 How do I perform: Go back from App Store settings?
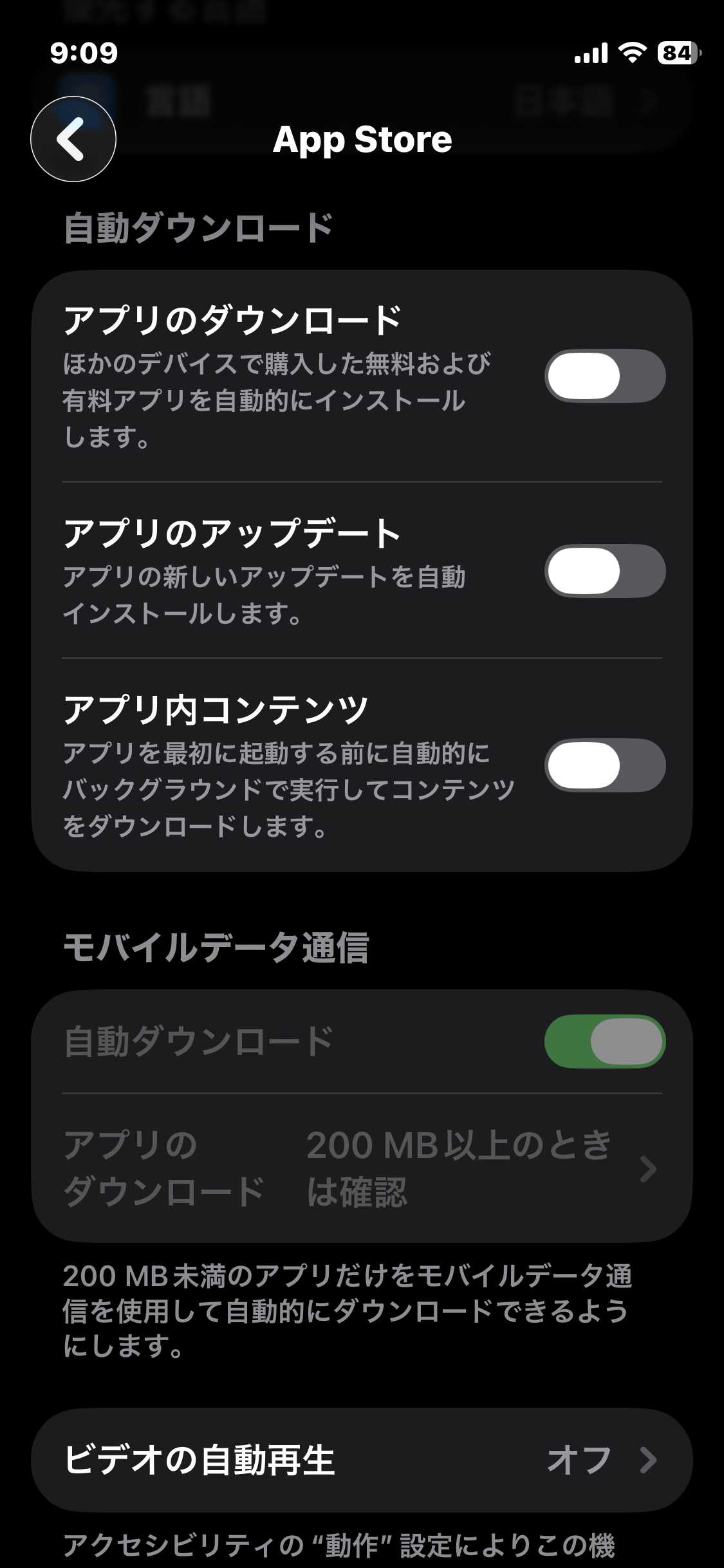[73, 139]
